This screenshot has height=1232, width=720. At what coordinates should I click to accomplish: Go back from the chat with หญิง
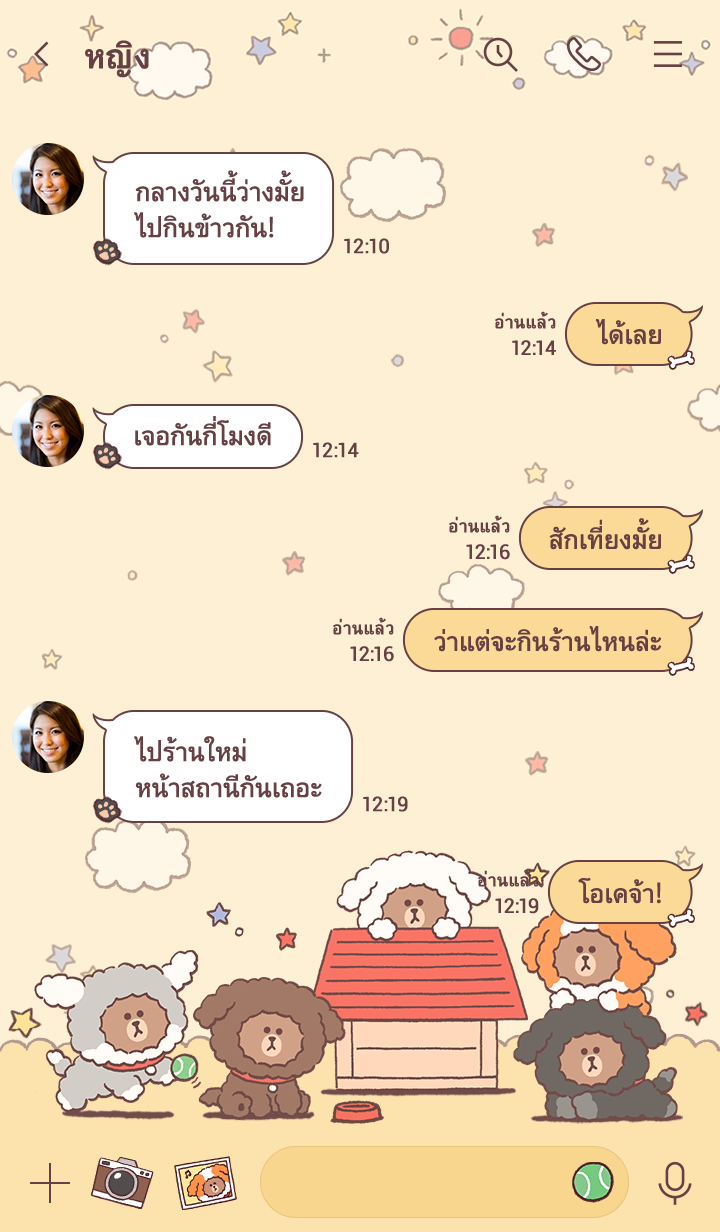pyautogui.click(x=40, y=55)
